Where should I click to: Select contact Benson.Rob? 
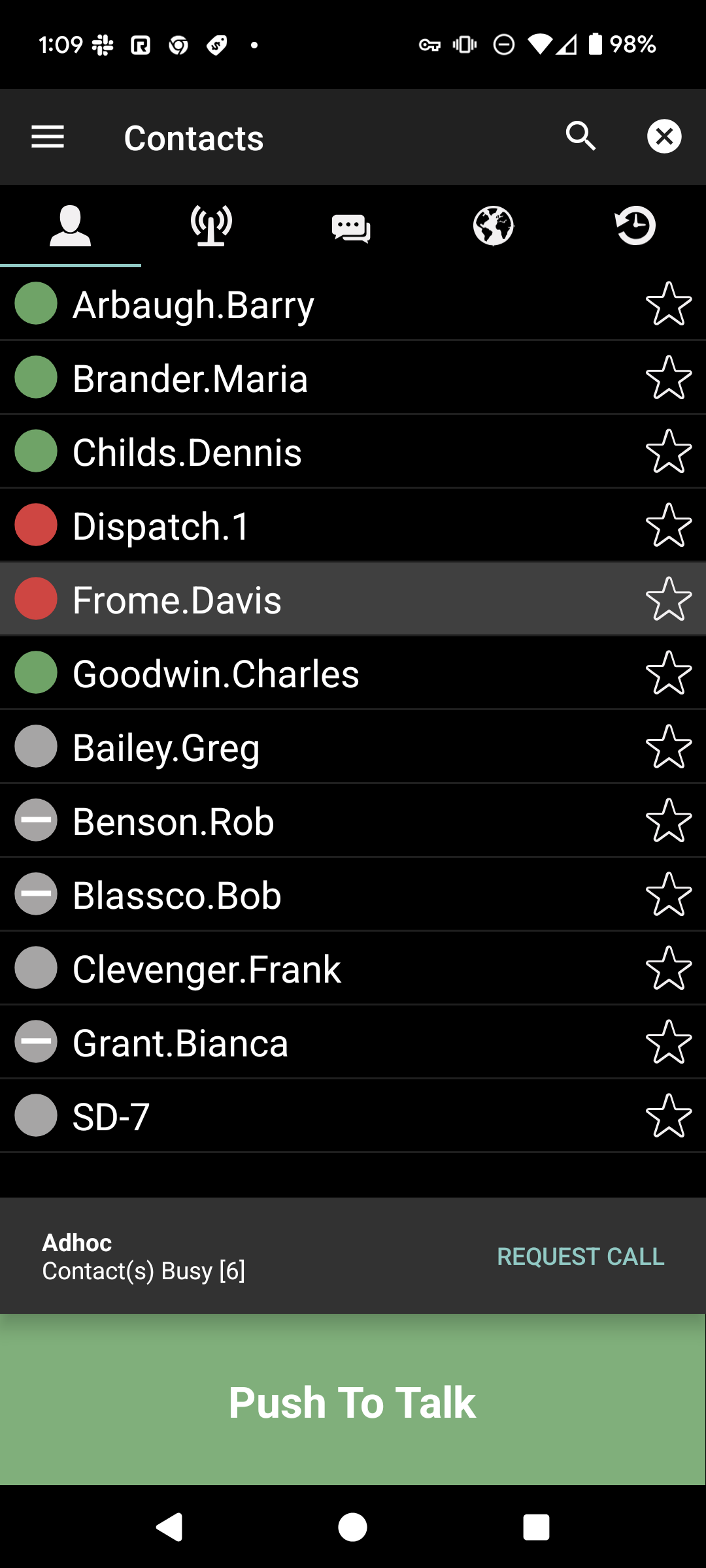pyautogui.click(x=353, y=821)
